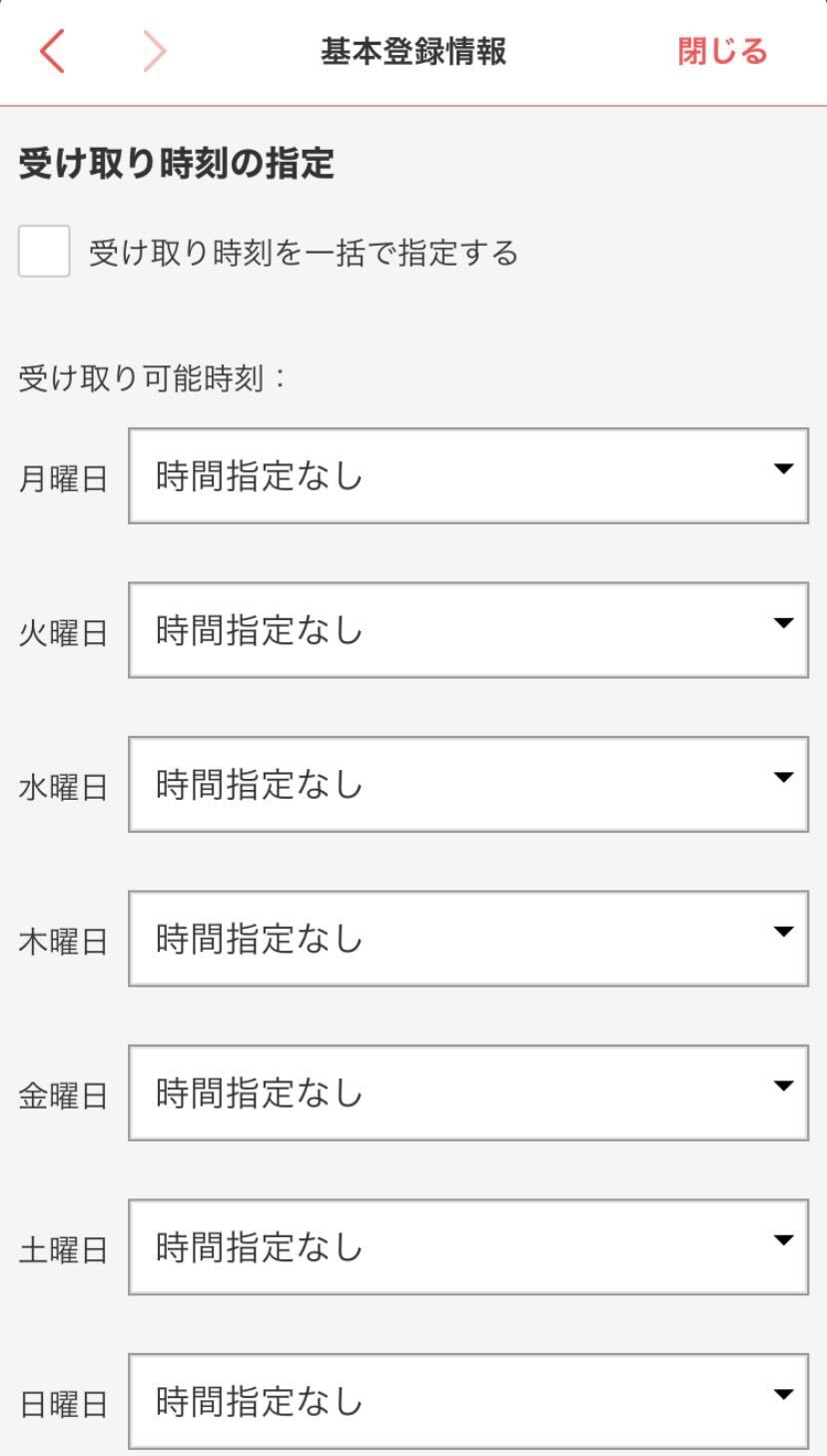Open the 月曜日 time dropdown
This screenshot has height=1456, width=827.
pos(467,476)
